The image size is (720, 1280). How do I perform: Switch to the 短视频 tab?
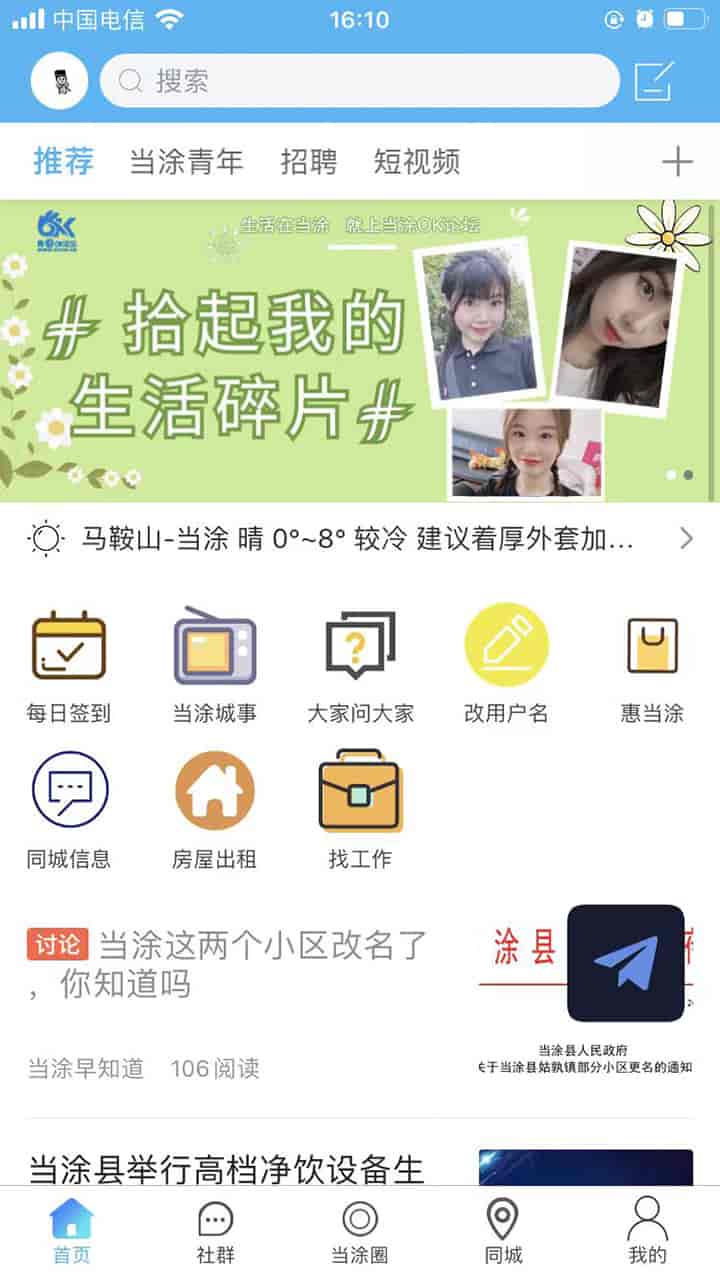(416, 161)
